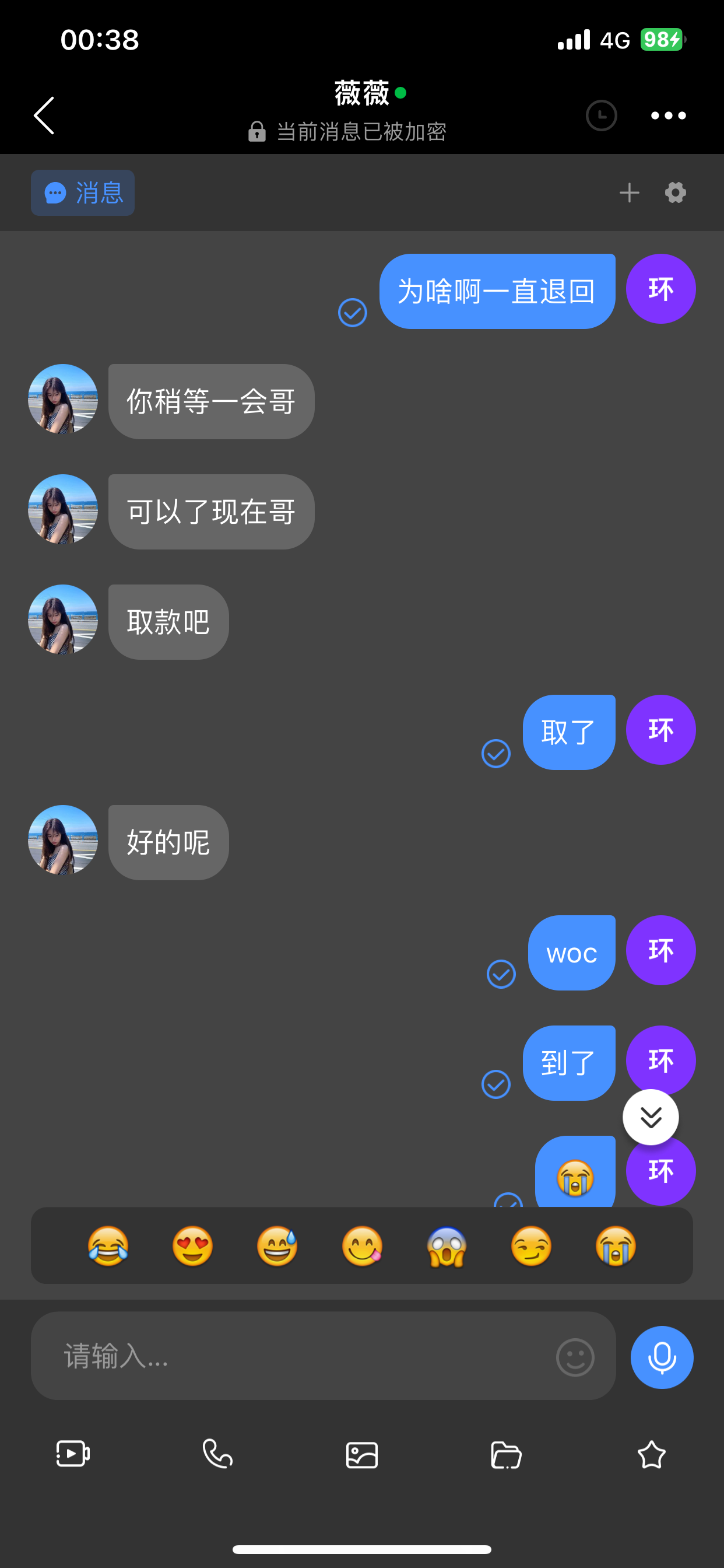The height and width of the screenshot is (1568, 724).
Task: Pick the smirking face emoji
Action: pyautogui.click(x=531, y=1246)
